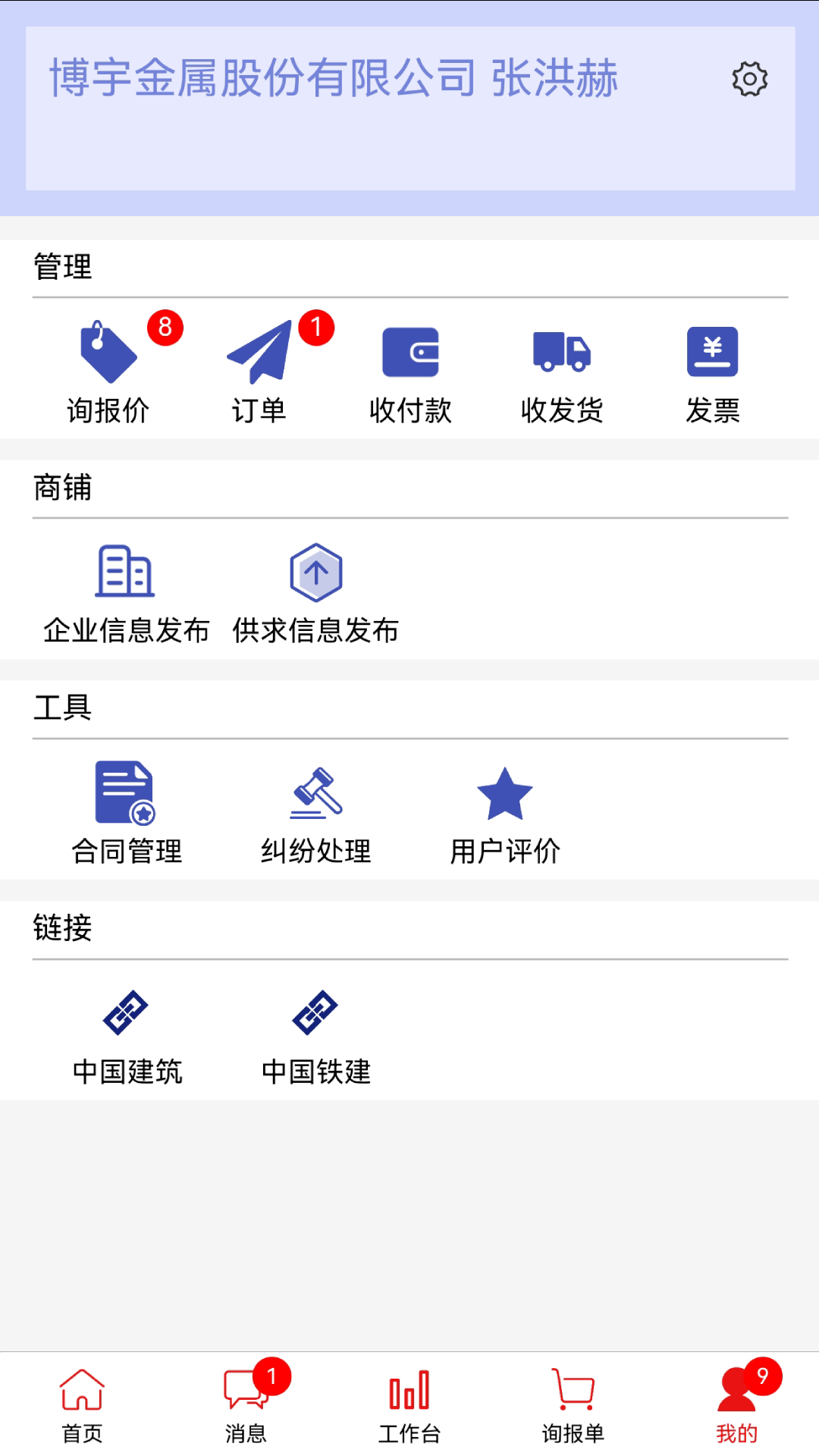Screen dimensions: 819x1456
Task: Open the settings gear in the header
Action: tap(749, 78)
